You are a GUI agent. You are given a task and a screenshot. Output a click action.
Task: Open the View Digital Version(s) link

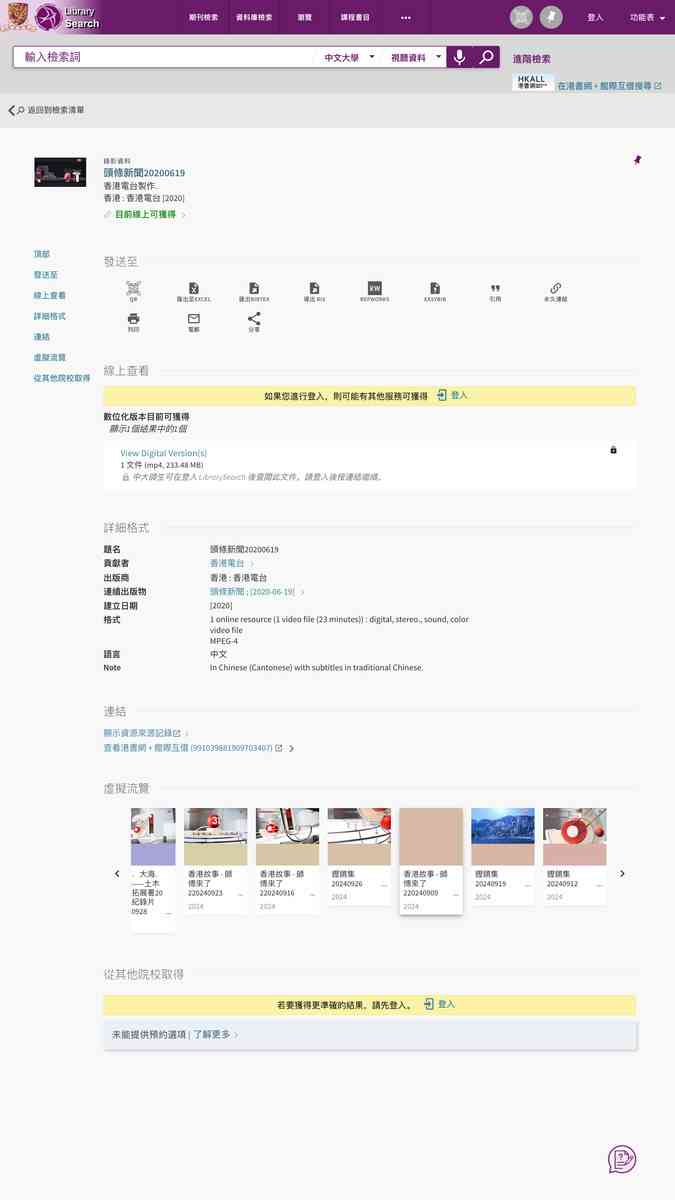164,453
